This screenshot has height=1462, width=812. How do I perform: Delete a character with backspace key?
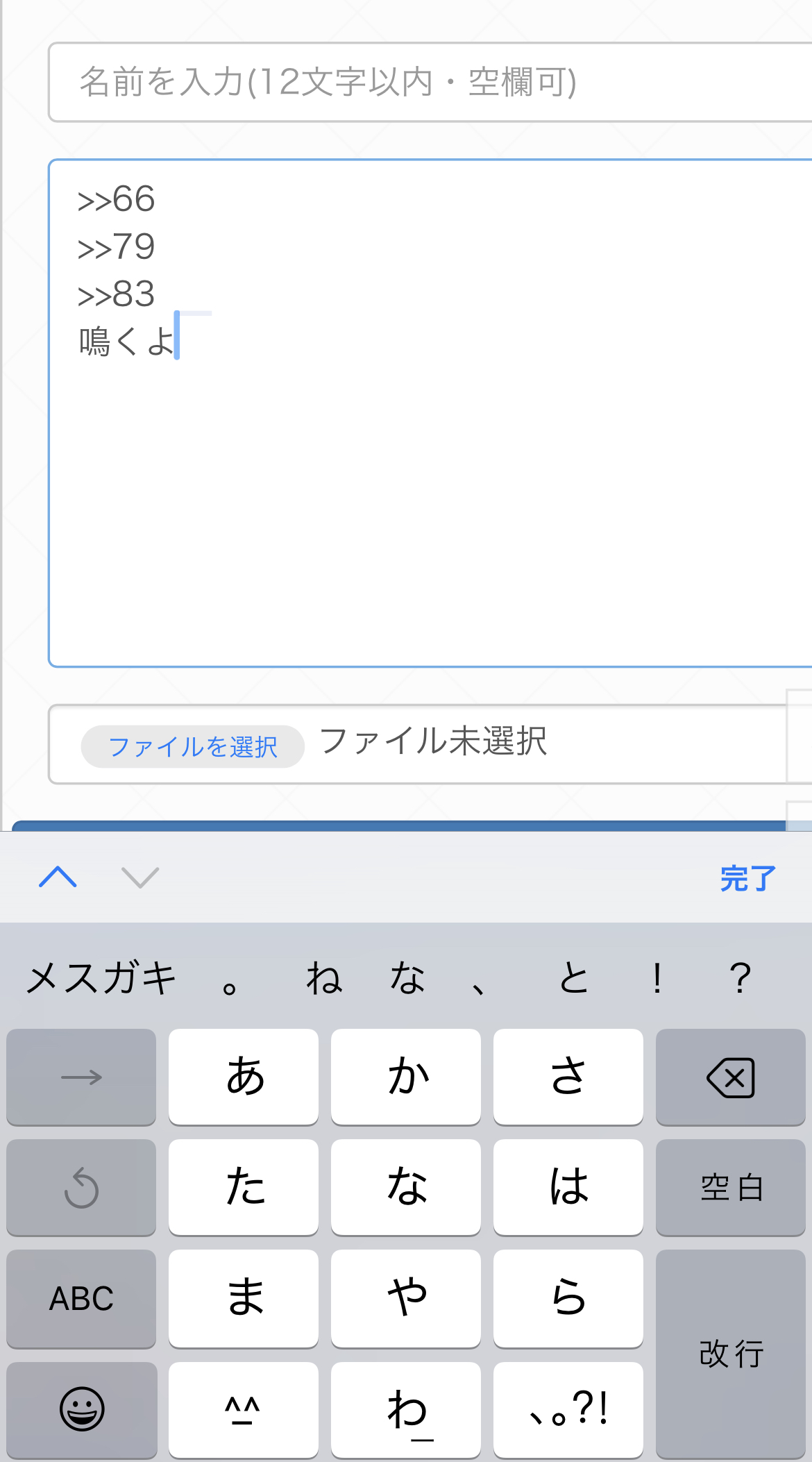[730, 1077]
